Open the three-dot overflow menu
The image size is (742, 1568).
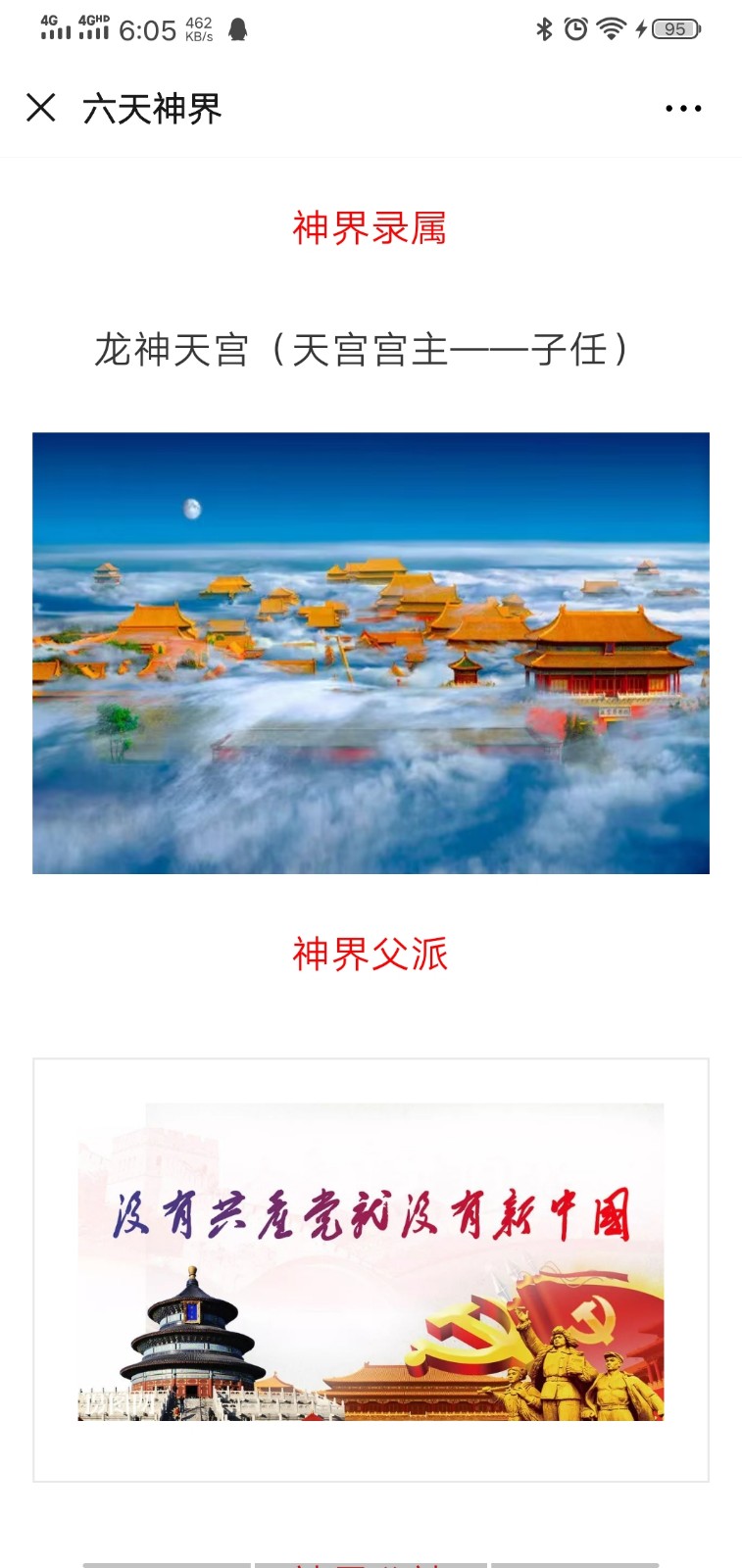tap(683, 109)
